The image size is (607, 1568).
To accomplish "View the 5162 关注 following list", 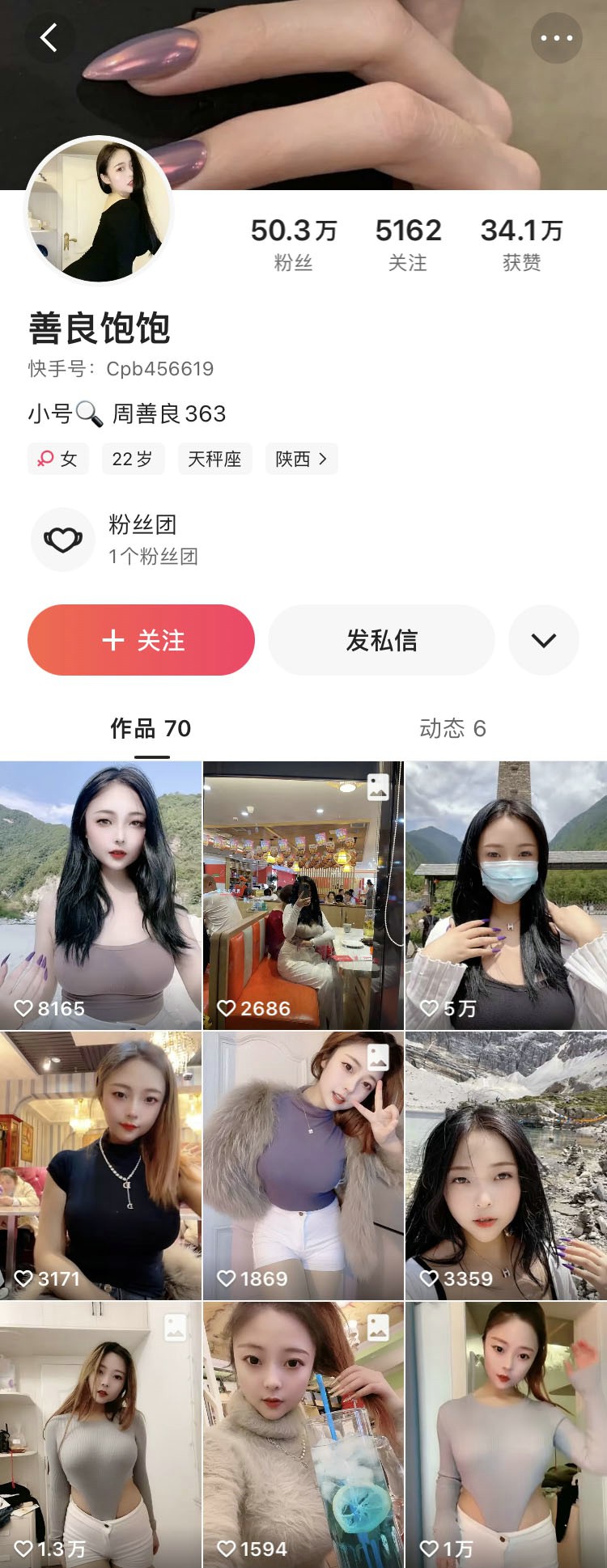I will pos(408,244).
